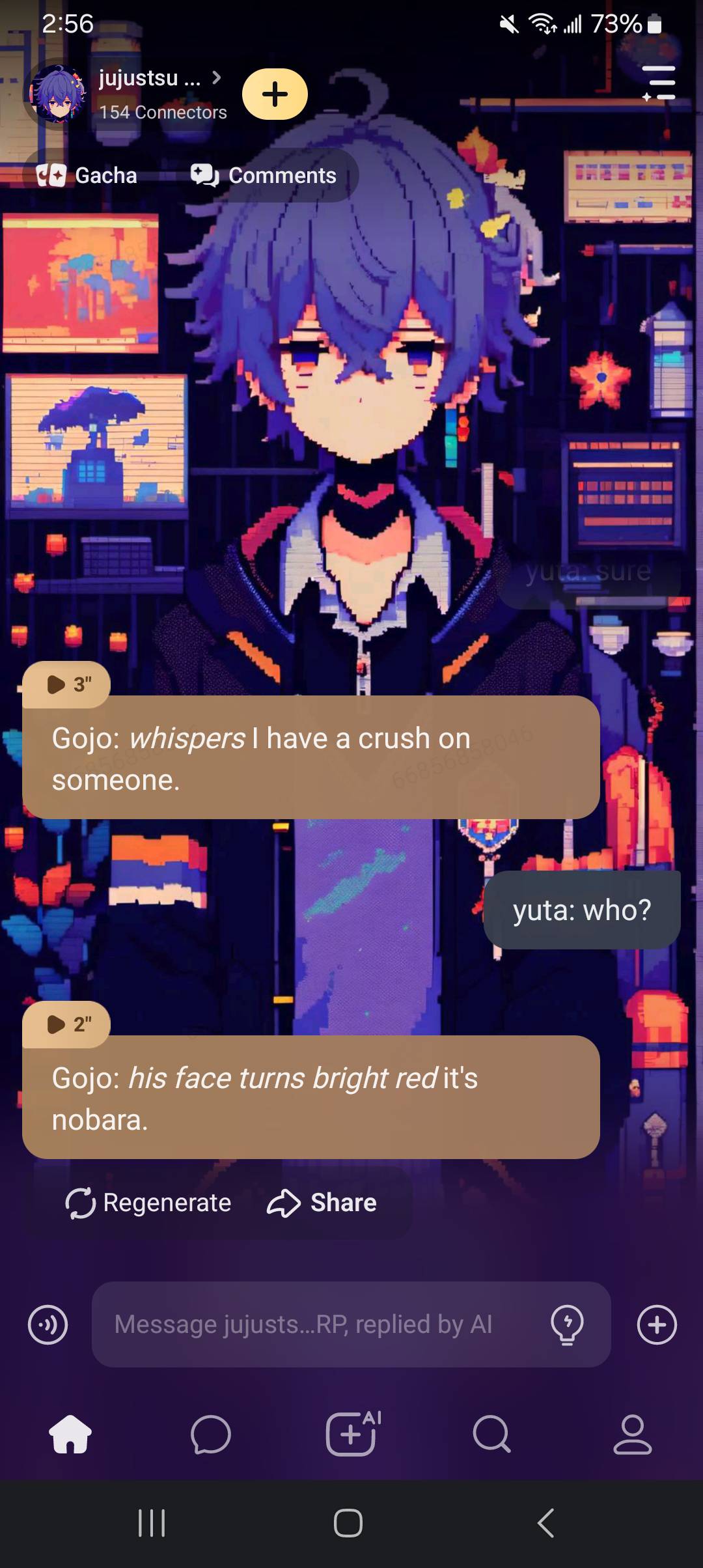The height and width of the screenshot is (1568, 703).
Task: Open the Gacha feature
Action: coord(87,175)
